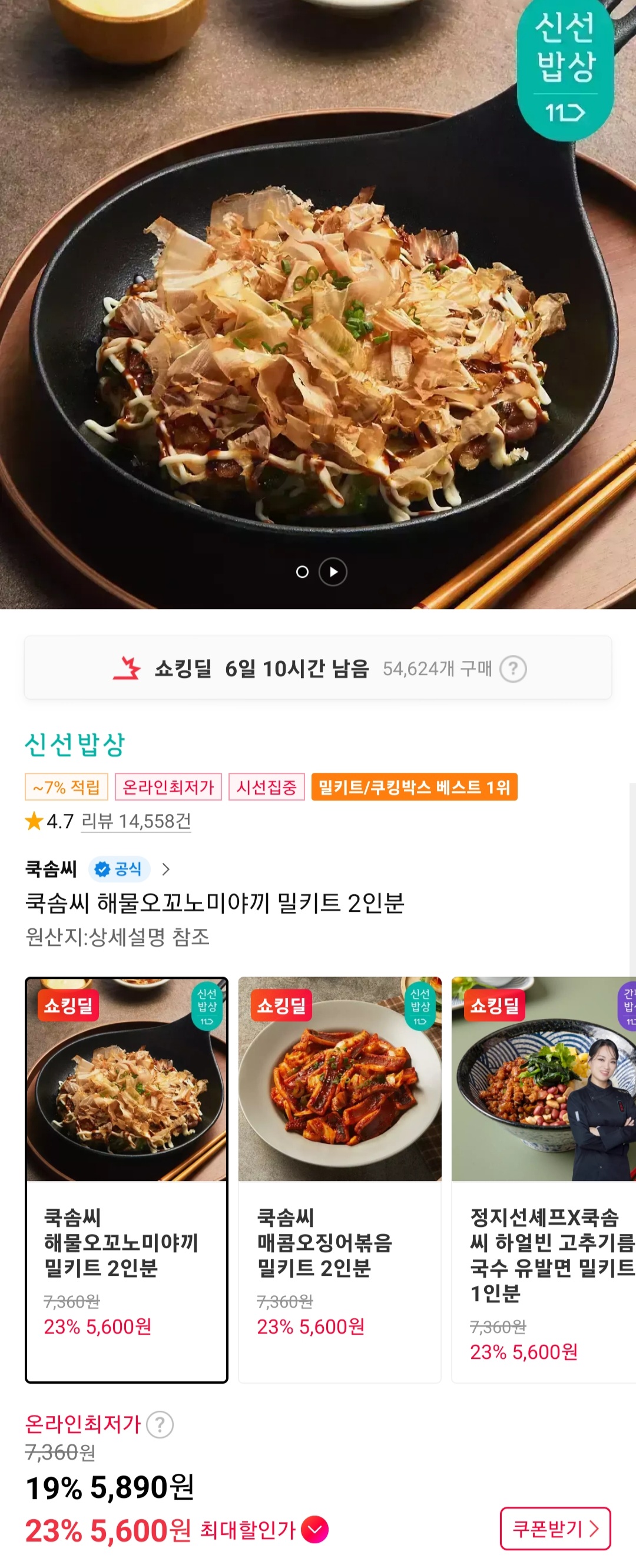Tap the blue 공식 verified seller badge
Image resolution: width=636 pixels, height=1568 pixels.
[x=119, y=869]
